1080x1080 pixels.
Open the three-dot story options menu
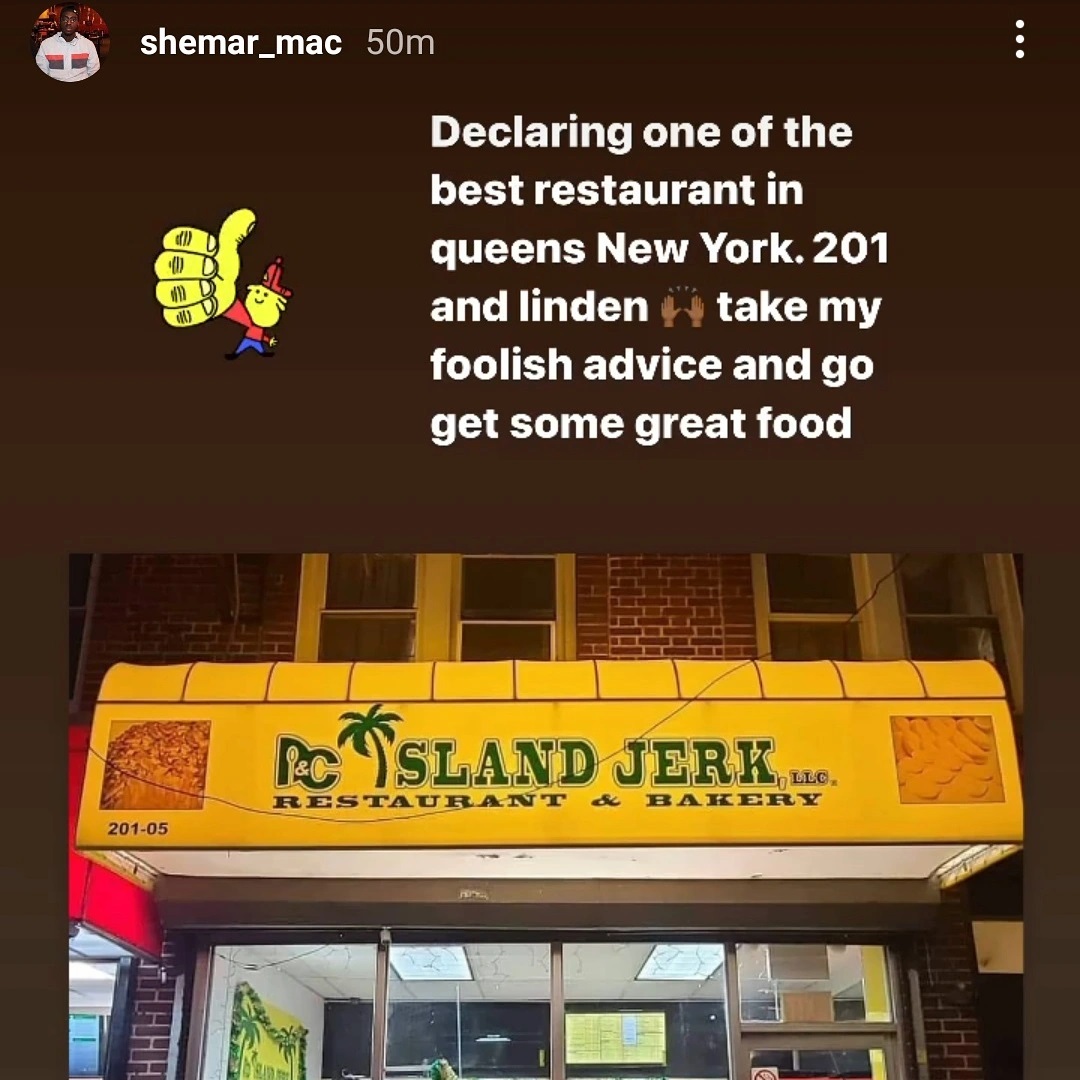pos(1019,40)
